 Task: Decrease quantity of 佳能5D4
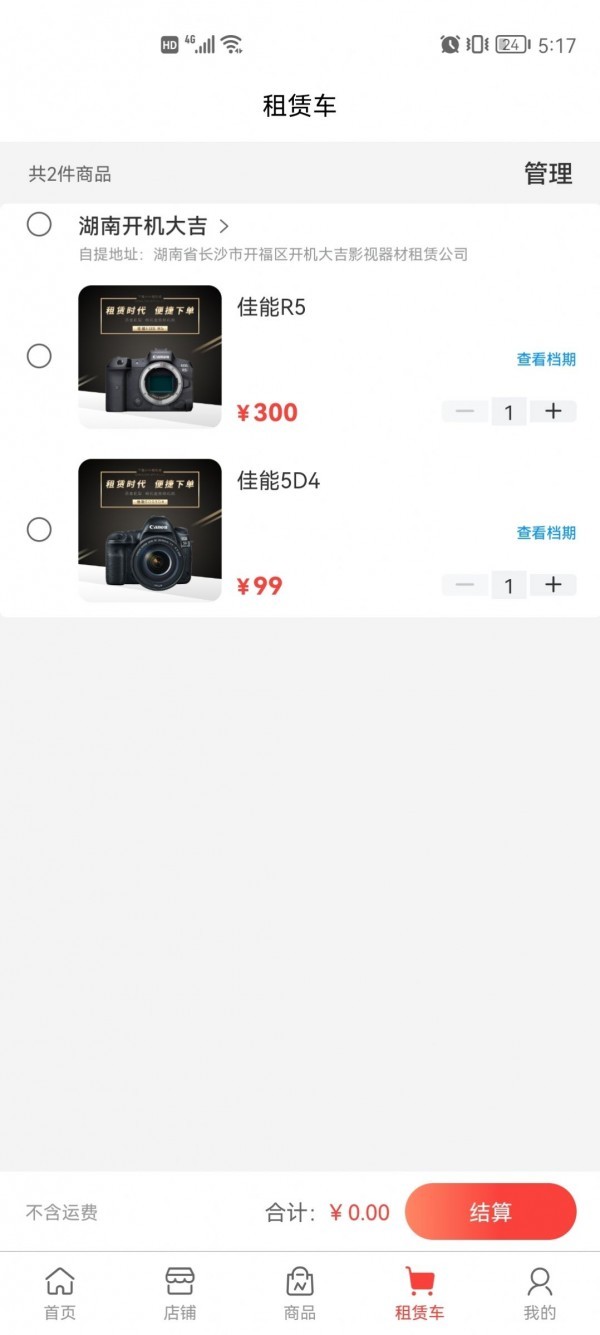coord(465,584)
